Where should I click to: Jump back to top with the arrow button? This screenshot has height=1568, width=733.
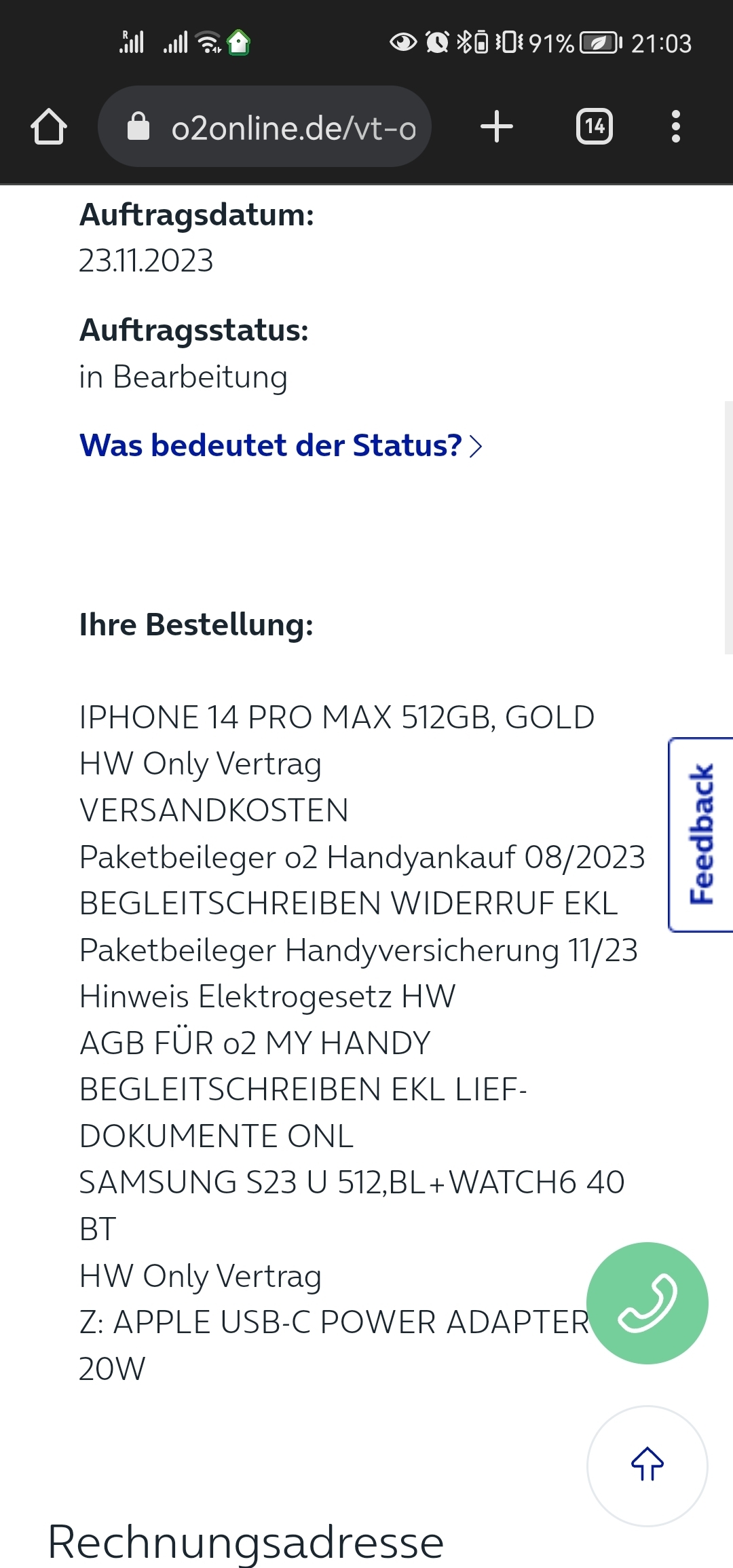coord(647,1466)
